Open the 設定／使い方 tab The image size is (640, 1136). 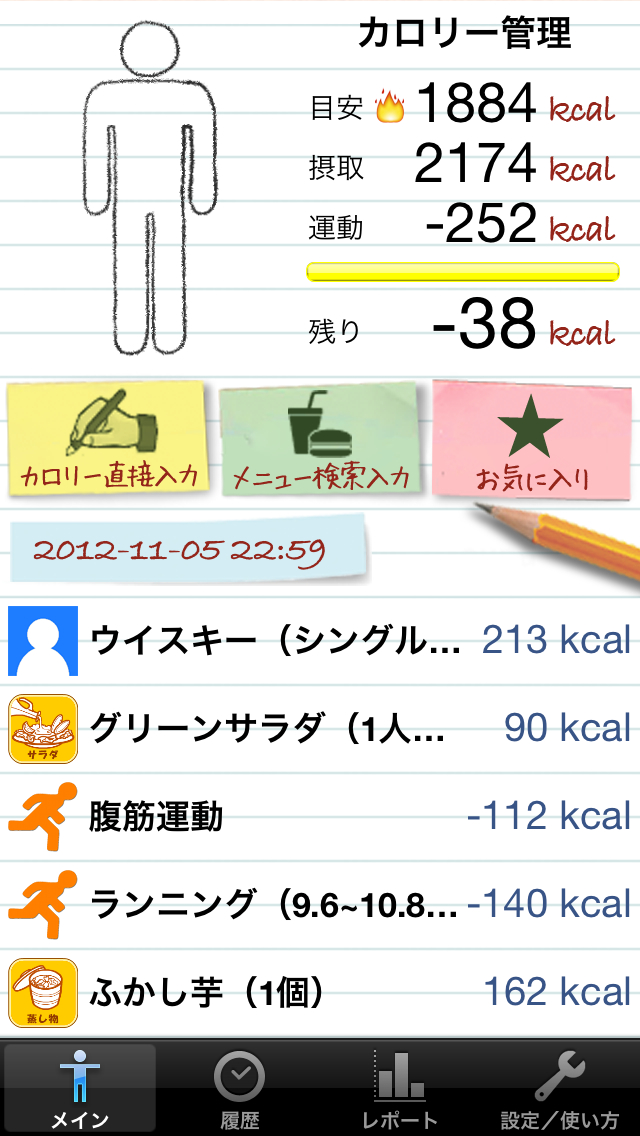[x=560, y=1088]
